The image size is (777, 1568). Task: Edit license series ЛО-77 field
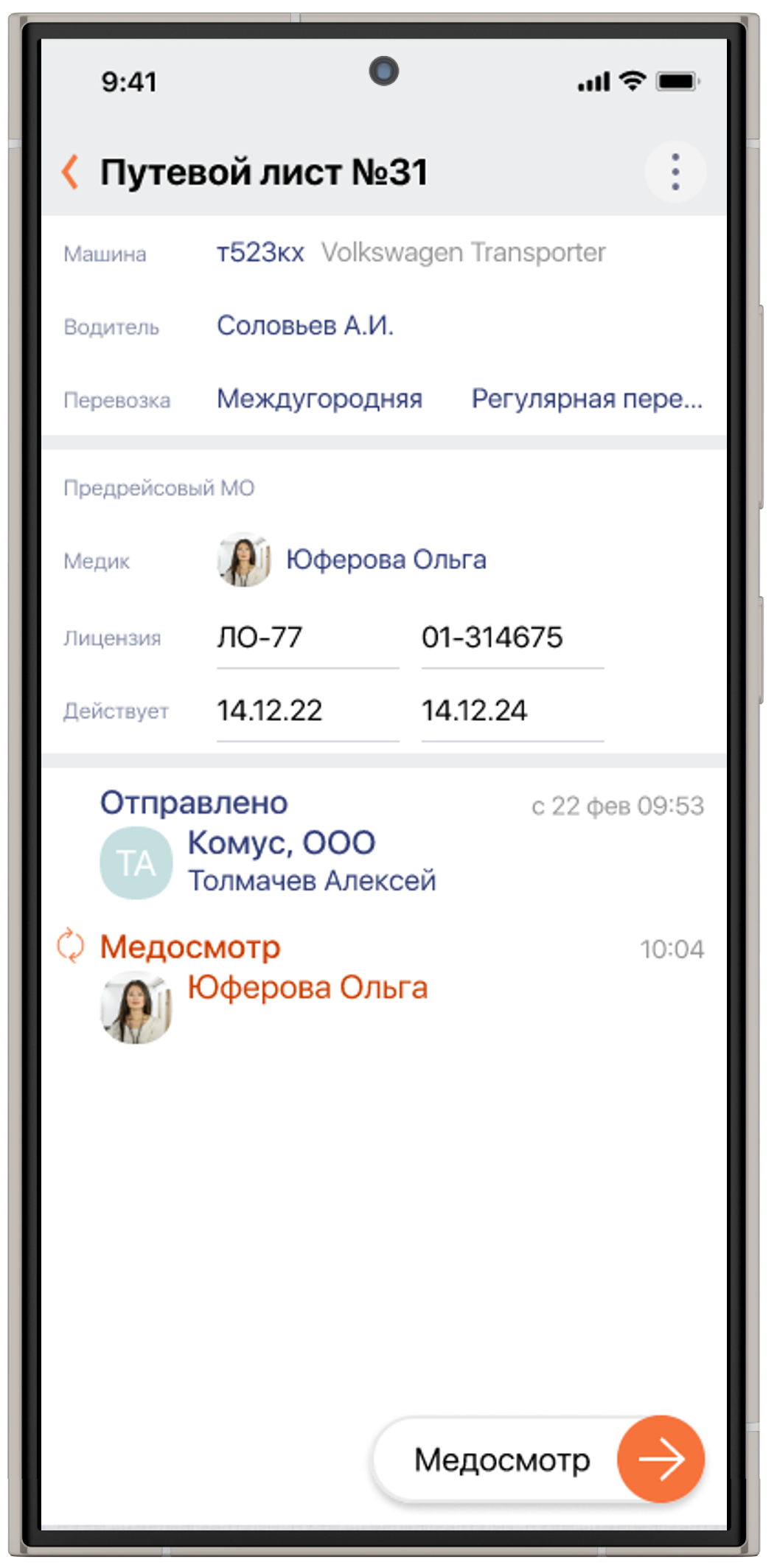[306, 638]
